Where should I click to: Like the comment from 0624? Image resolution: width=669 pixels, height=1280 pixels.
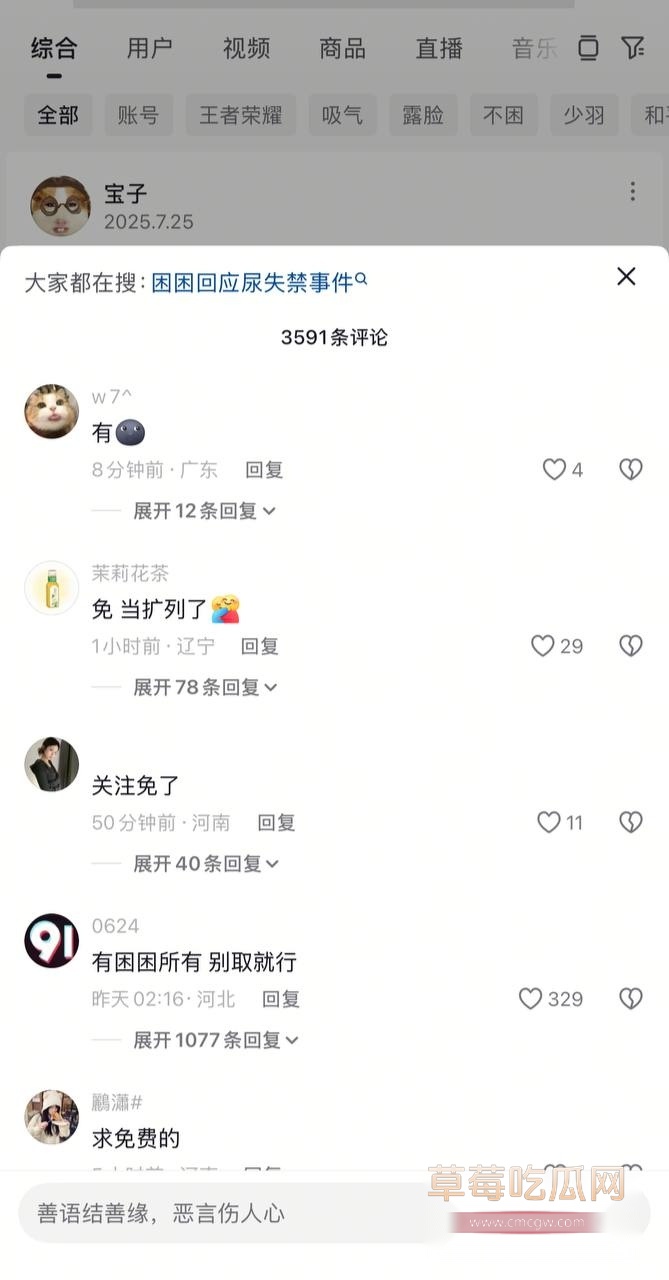click(x=530, y=998)
